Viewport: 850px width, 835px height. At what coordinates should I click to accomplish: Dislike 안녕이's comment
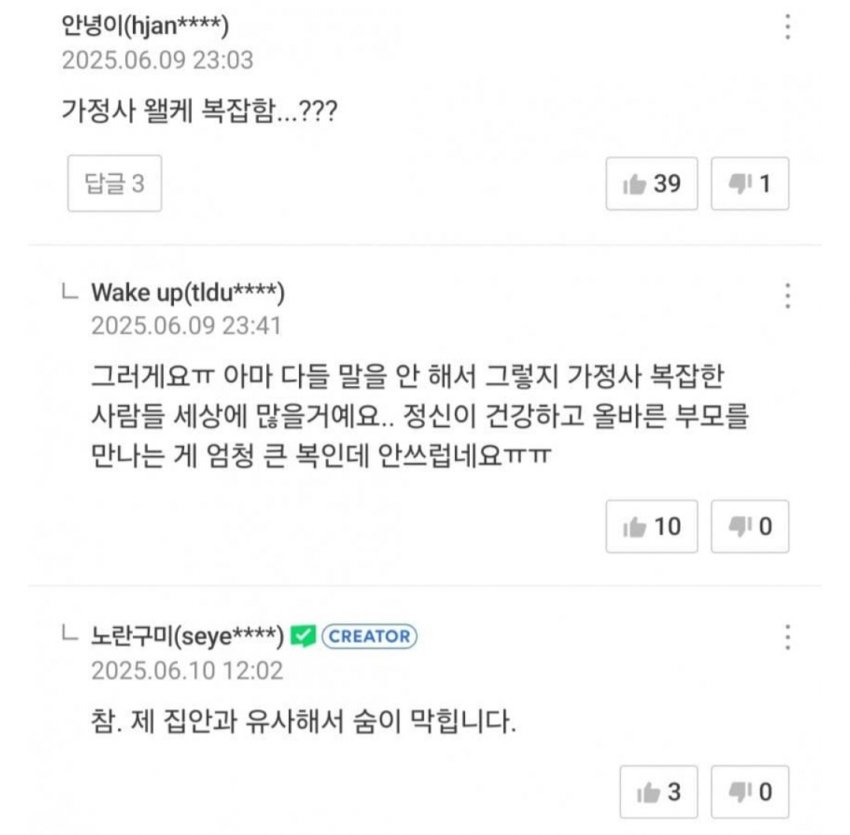click(x=750, y=184)
